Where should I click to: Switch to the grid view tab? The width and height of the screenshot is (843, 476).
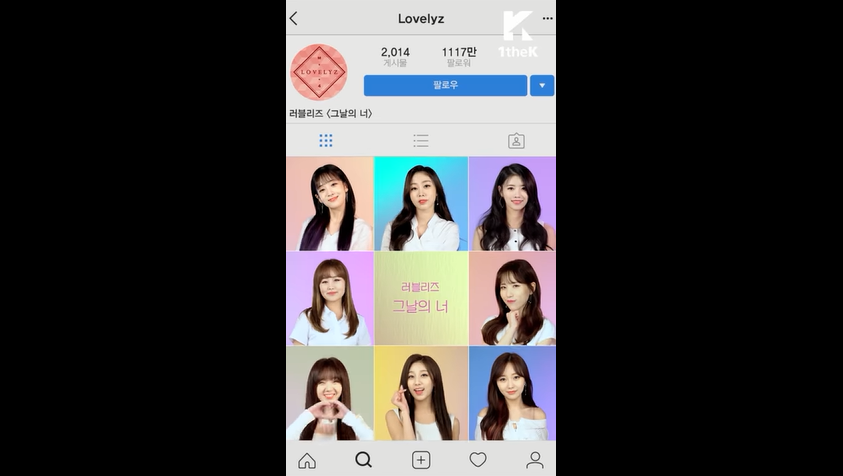pyautogui.click(x=326, y=141)
